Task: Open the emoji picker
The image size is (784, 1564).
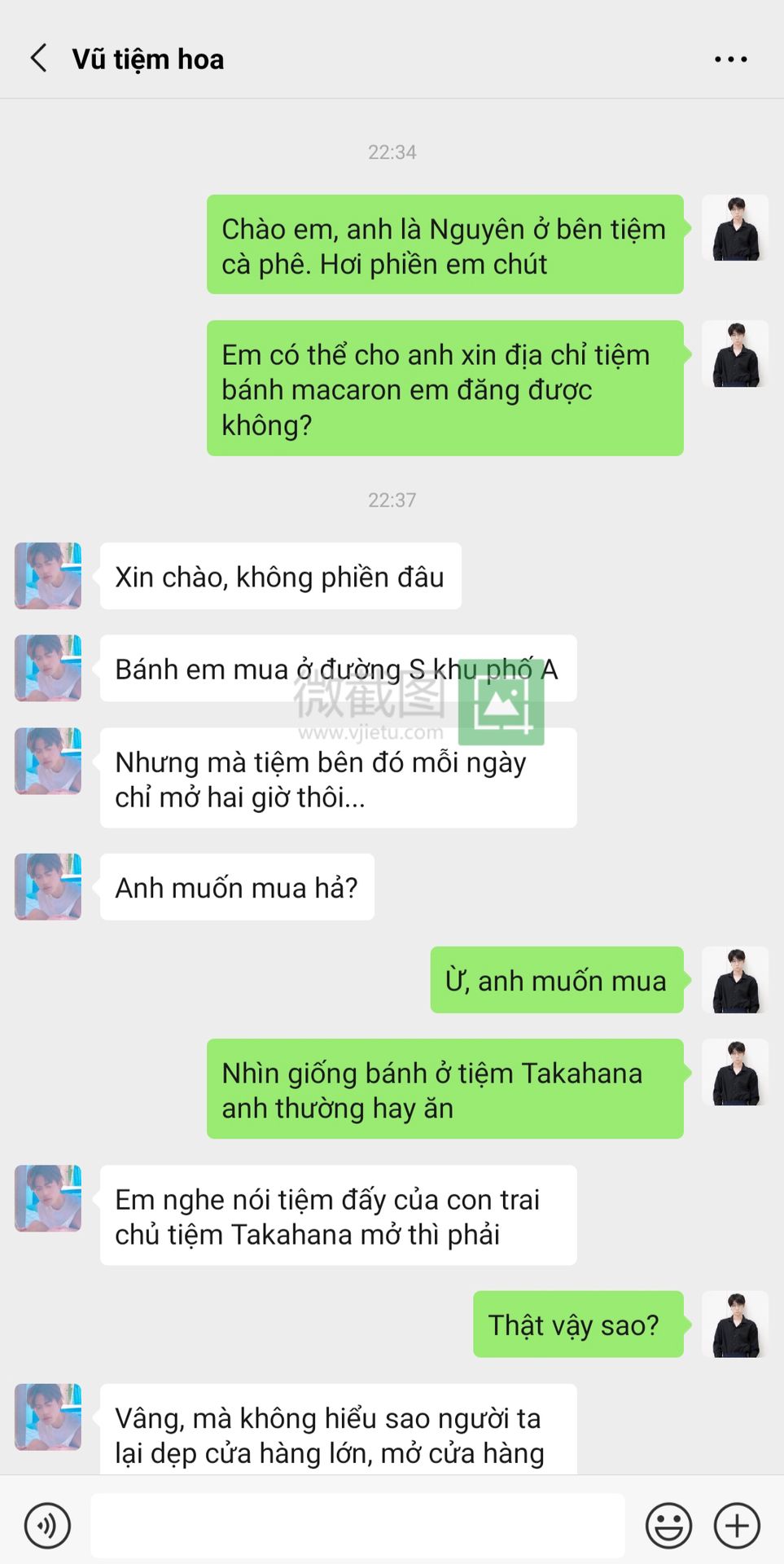Action: [668, 1525]
